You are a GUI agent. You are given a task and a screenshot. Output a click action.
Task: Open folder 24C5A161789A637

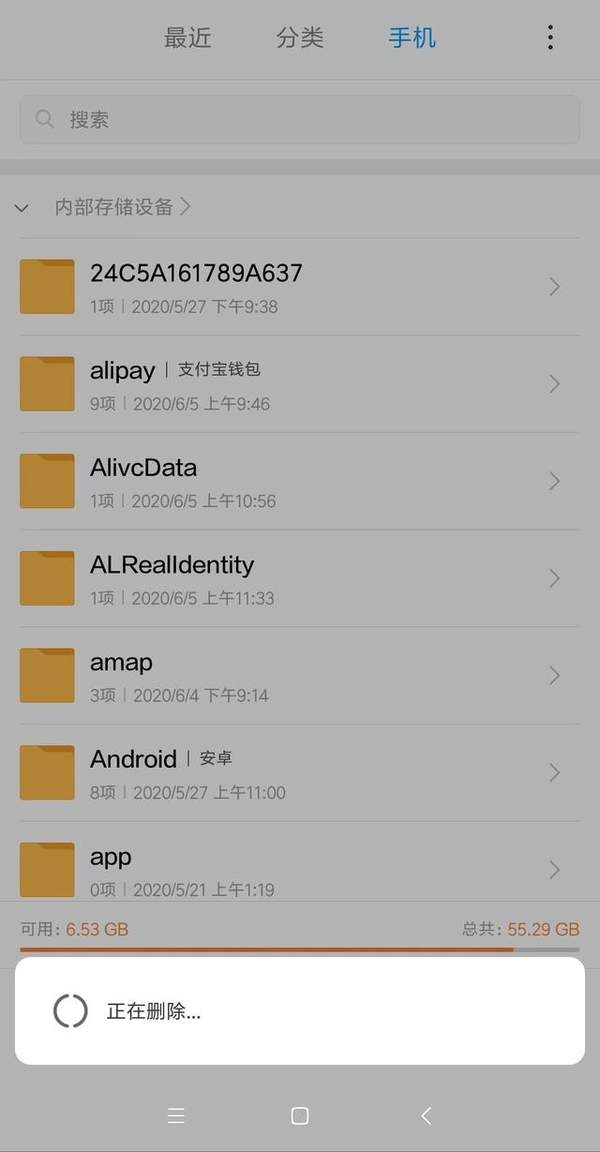300,287
